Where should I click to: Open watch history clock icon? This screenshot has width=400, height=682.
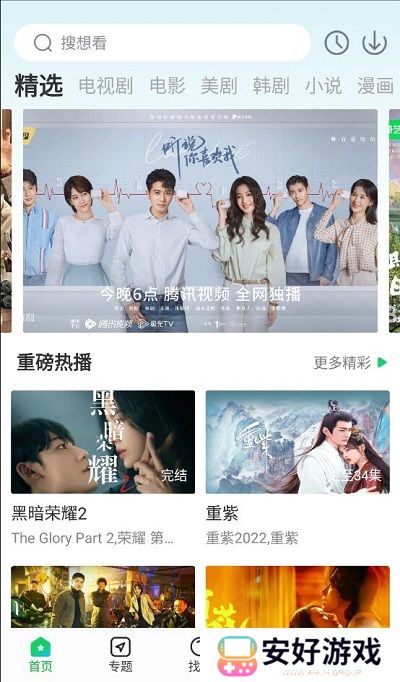point(337,43)
